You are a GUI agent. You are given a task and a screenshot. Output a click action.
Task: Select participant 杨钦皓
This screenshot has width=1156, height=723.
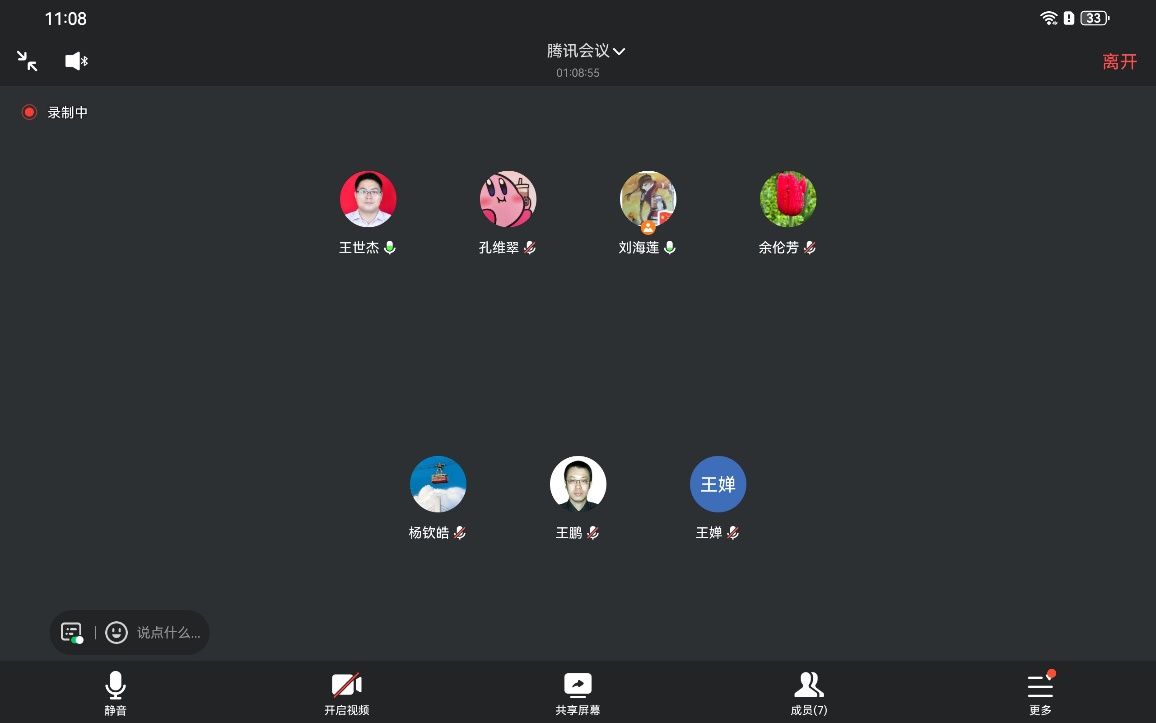click(438, 485)
